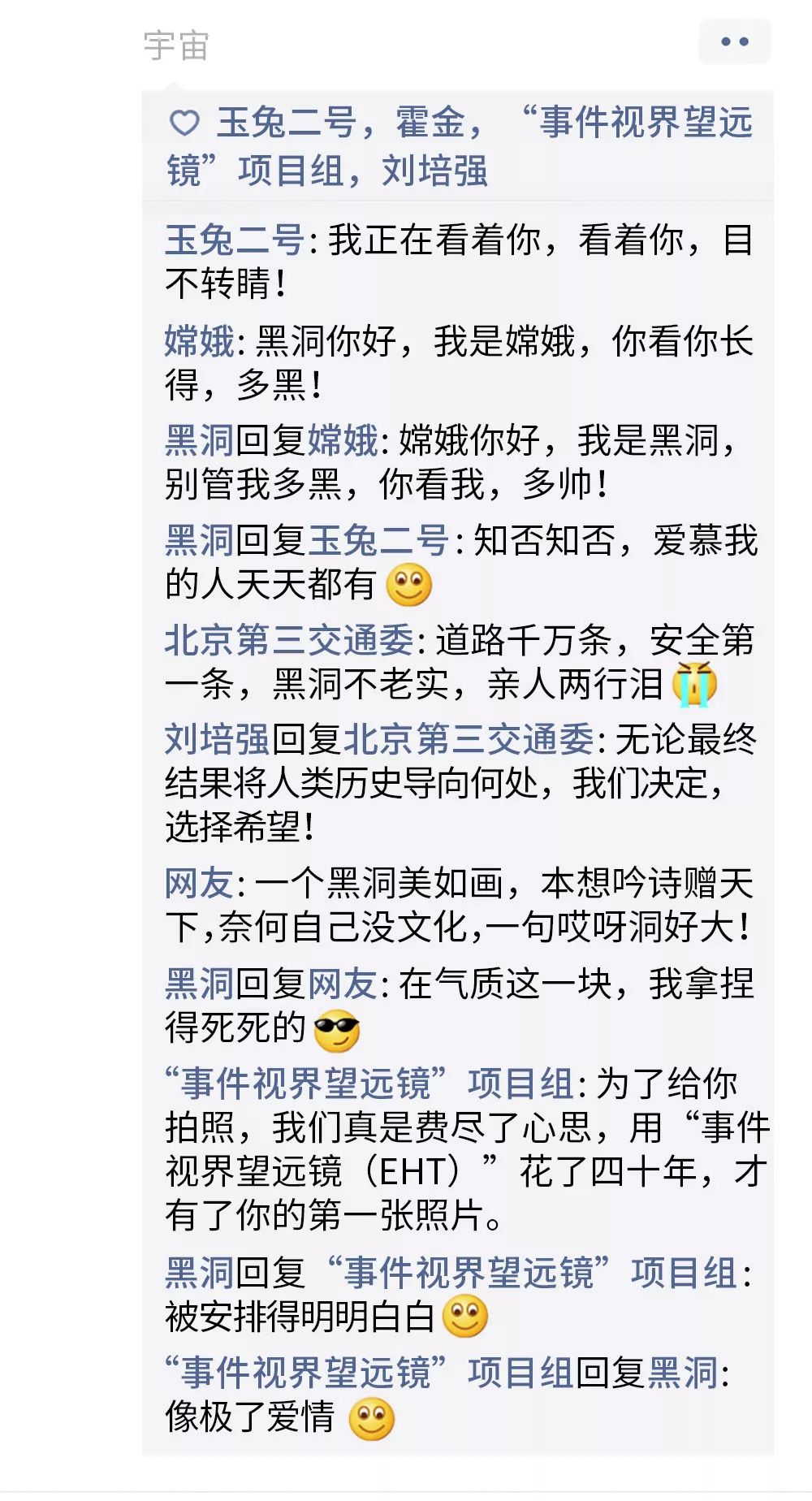Open 玉兔二号 from the likes list
Image resolution: width=812 pixels, height=1501 pixels.
(286, 123)
